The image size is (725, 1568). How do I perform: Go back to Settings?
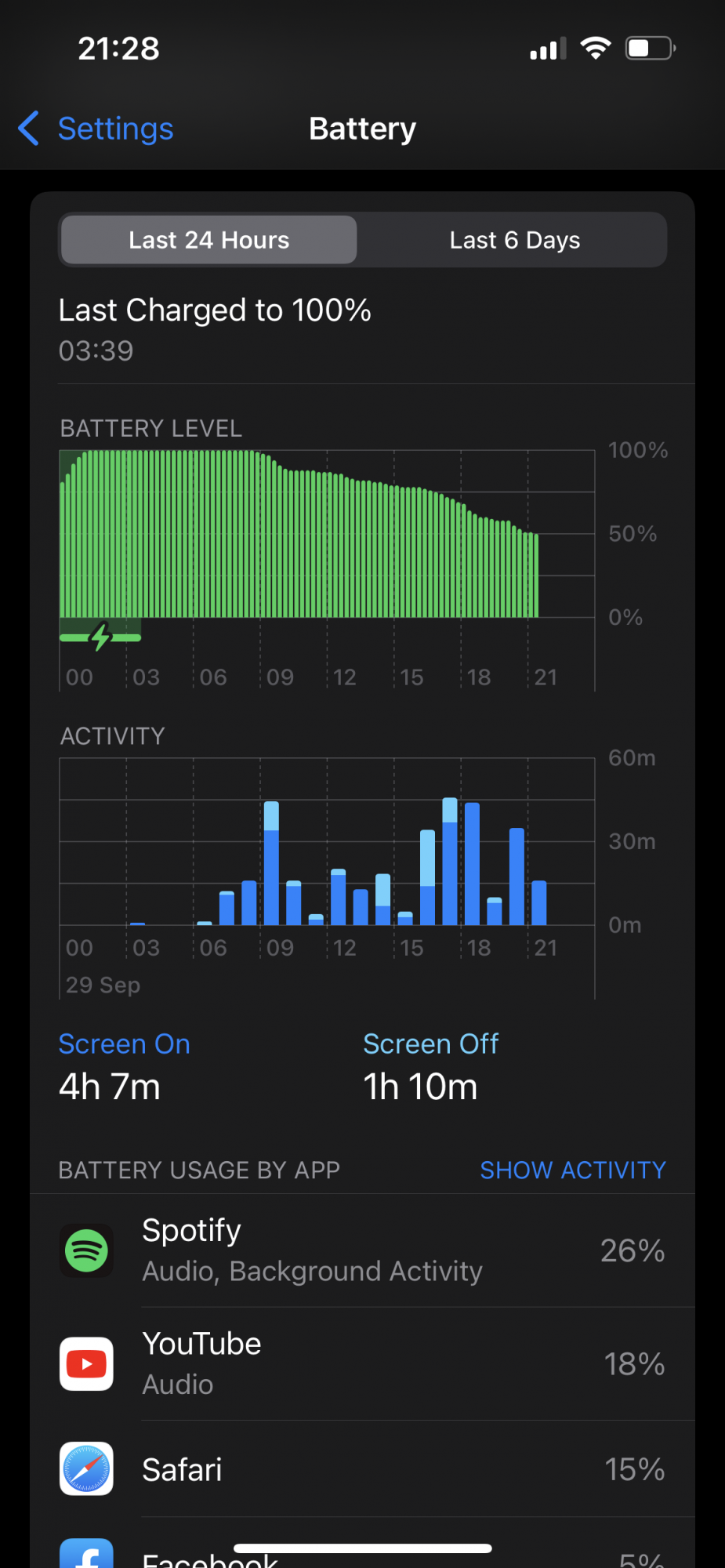96,129
